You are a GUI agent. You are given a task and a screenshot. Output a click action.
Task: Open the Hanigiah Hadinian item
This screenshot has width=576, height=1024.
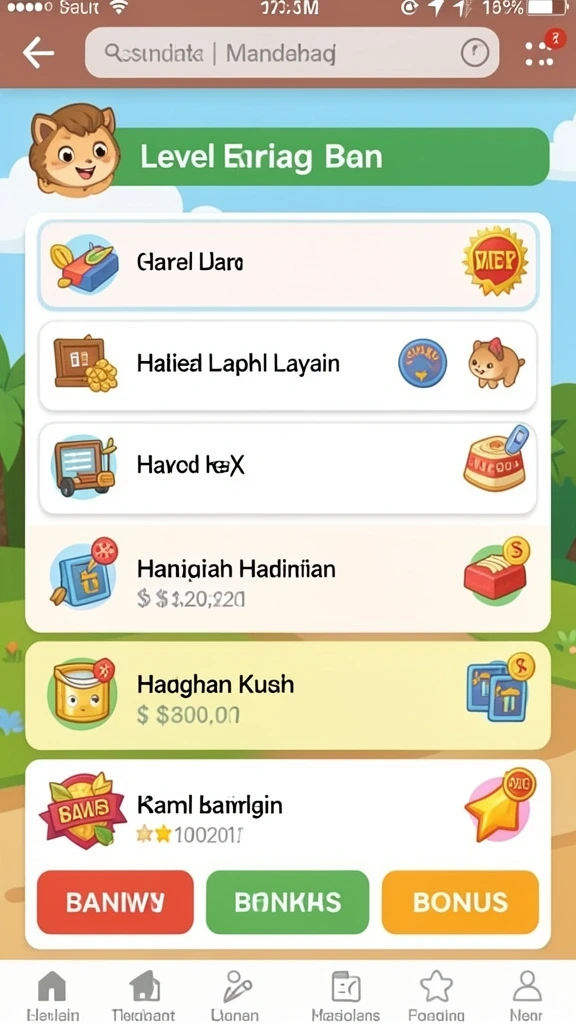[x=288, y=579]
